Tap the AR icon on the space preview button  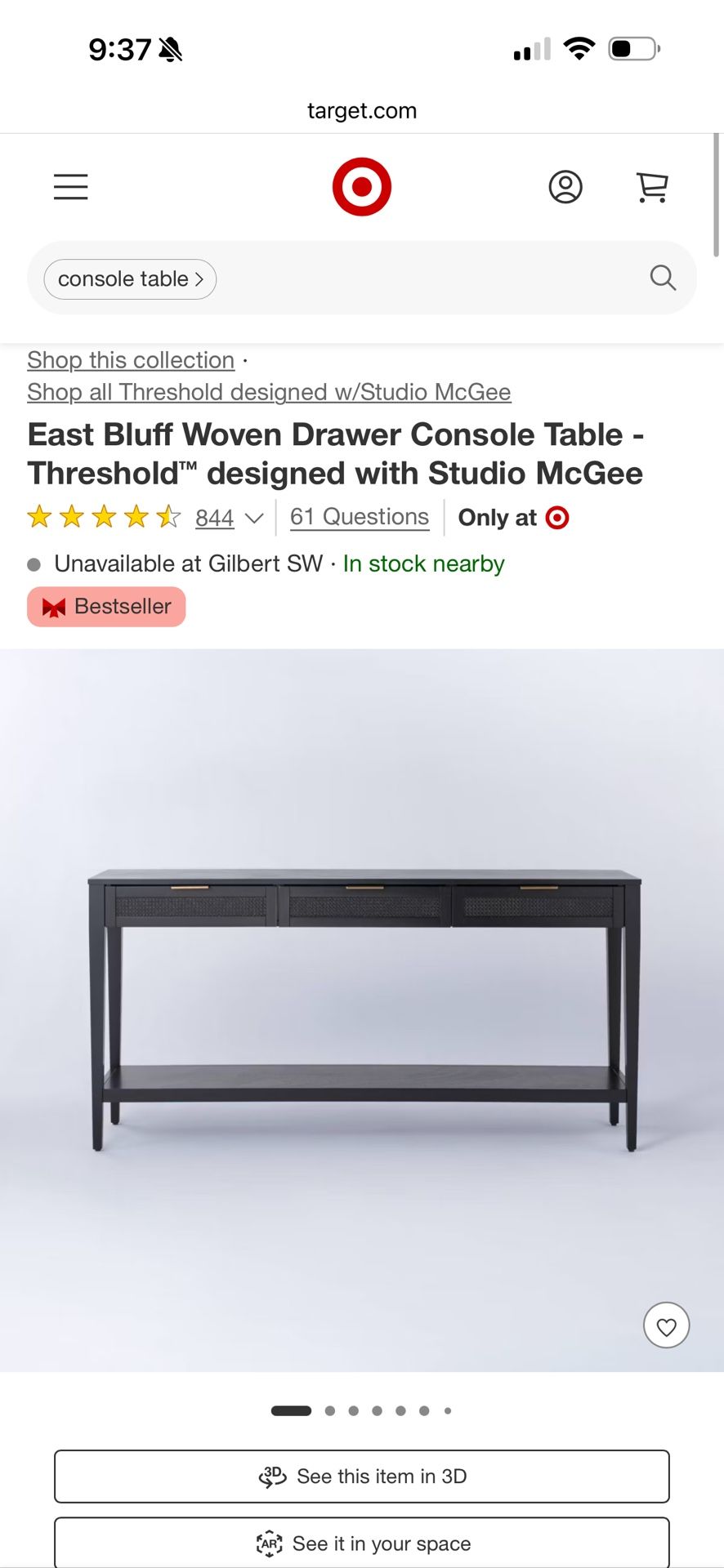pos(270,1543)
